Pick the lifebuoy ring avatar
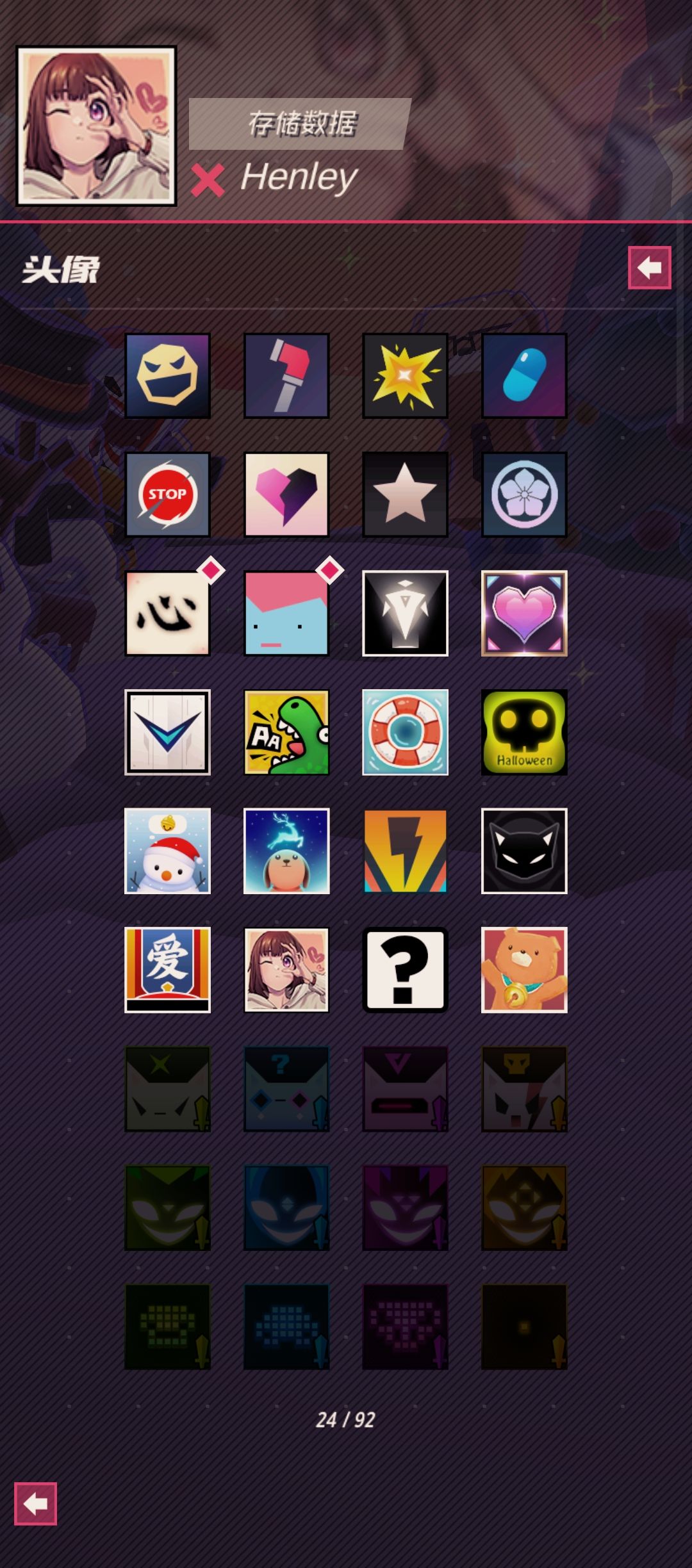This screenshot has width=692, height=1568. click(x=406, y=732)
